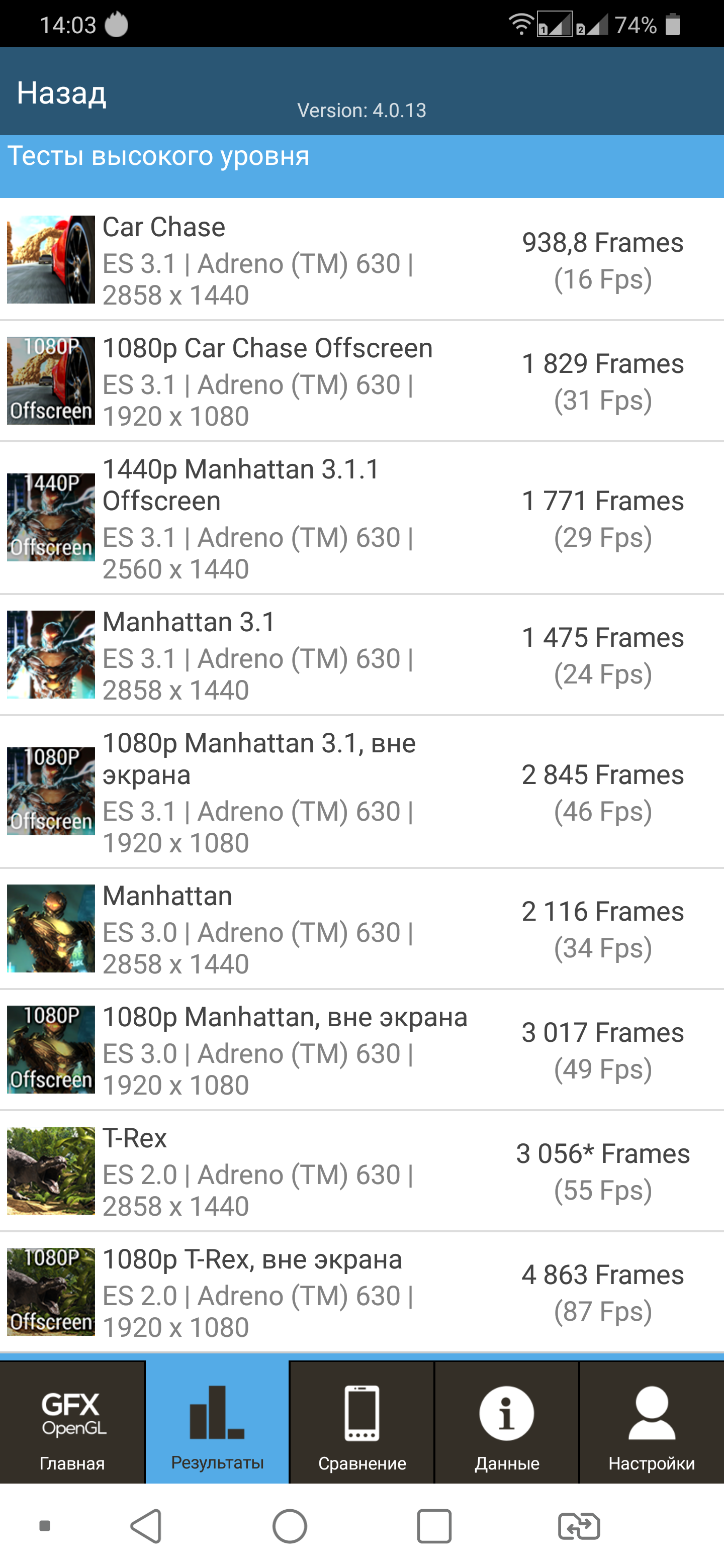Open 1440p Manhattan 3.1.1 Offscreen result

(361, 518)
